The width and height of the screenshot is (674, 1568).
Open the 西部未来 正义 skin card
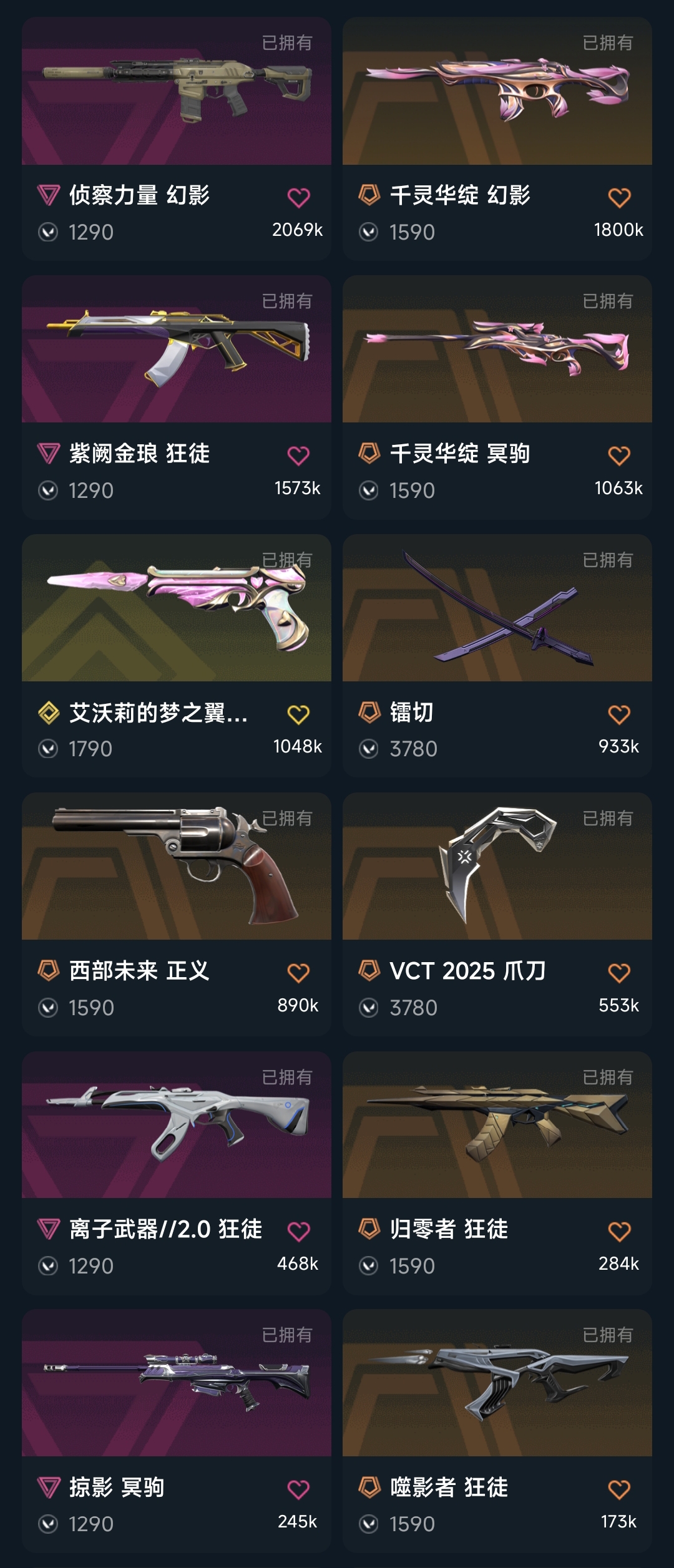[177, 915]
